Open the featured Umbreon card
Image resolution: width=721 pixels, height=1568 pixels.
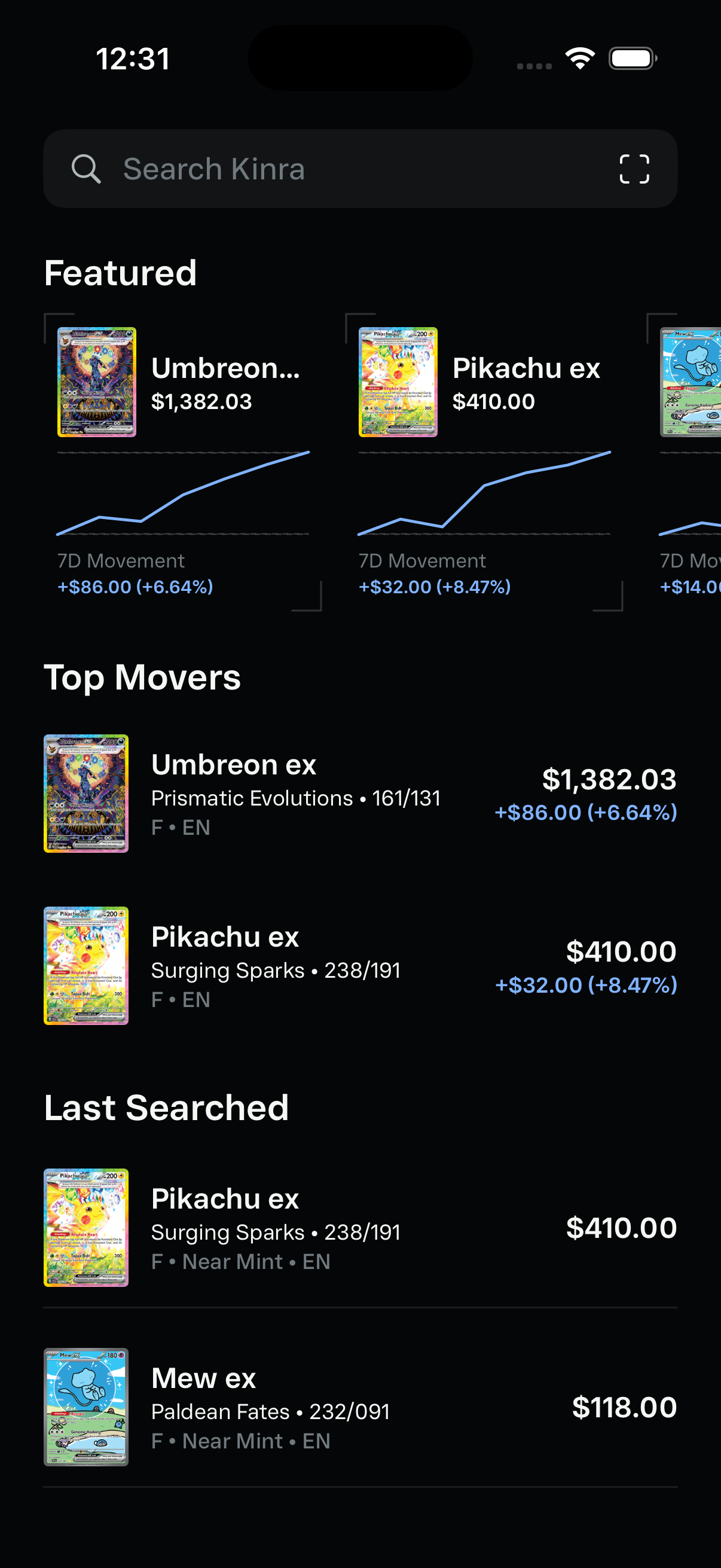[182, 462]
